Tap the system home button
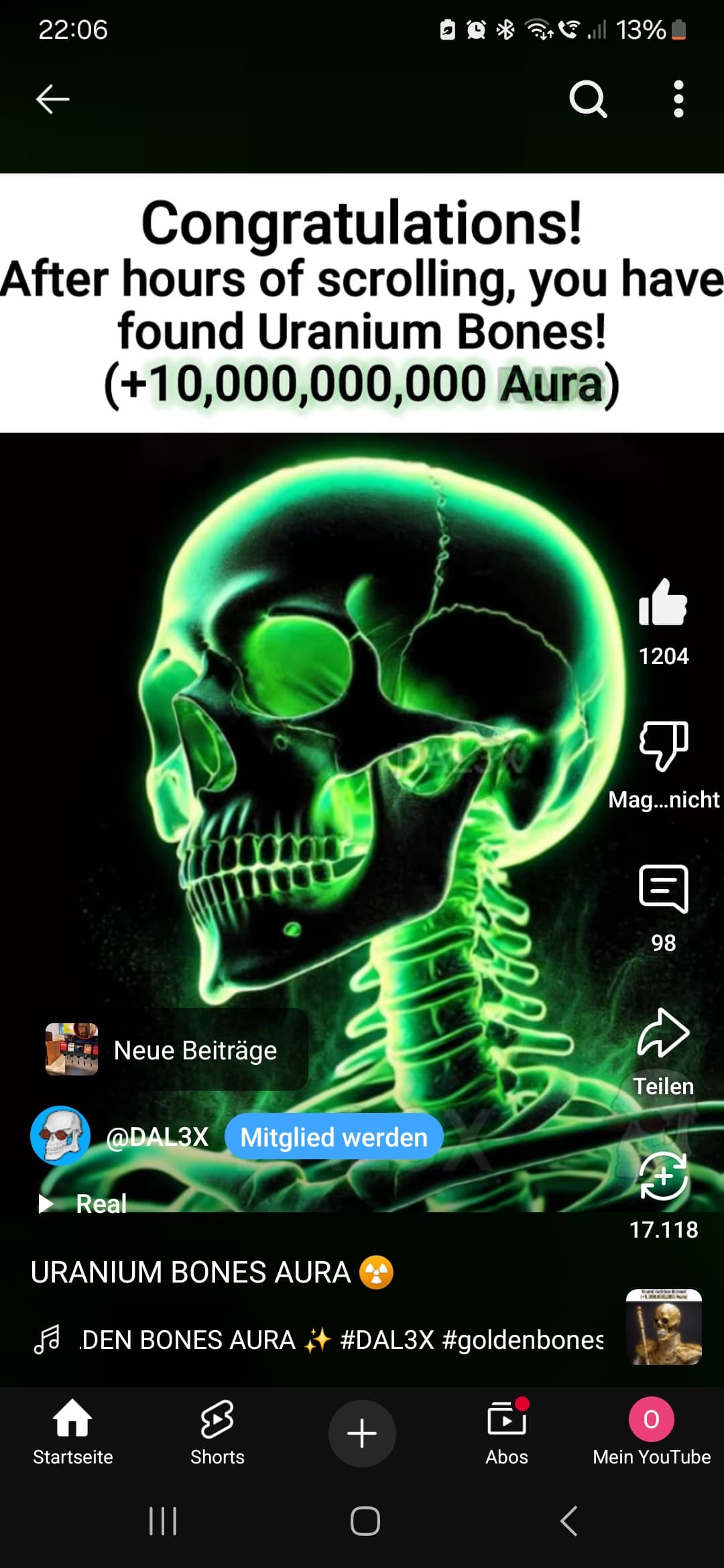The image size is (724, 1568). (x=365, y=1520)
